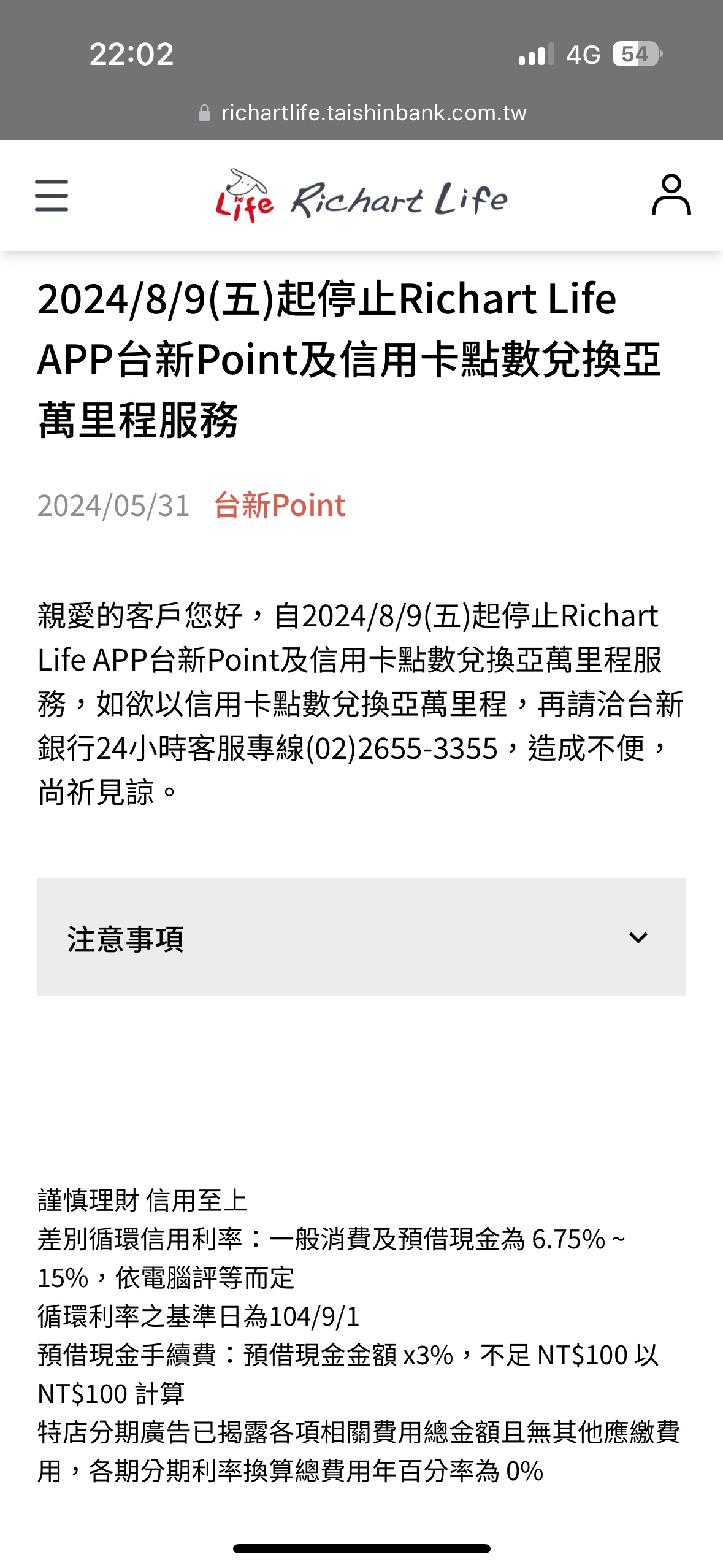Open the user account icon
Image resolution: width=723 pixels, height=1568 pixels.
(671, 195)
